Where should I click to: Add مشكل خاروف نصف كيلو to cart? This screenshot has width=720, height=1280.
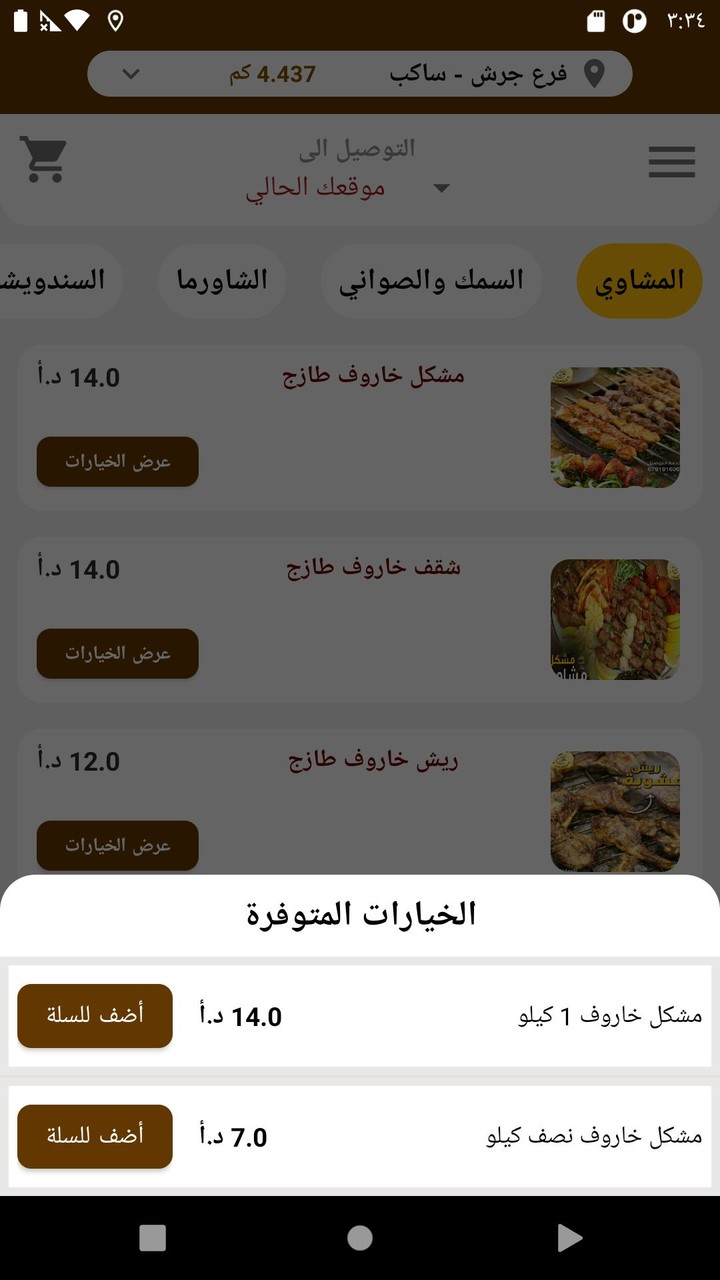pos(94,1137)
